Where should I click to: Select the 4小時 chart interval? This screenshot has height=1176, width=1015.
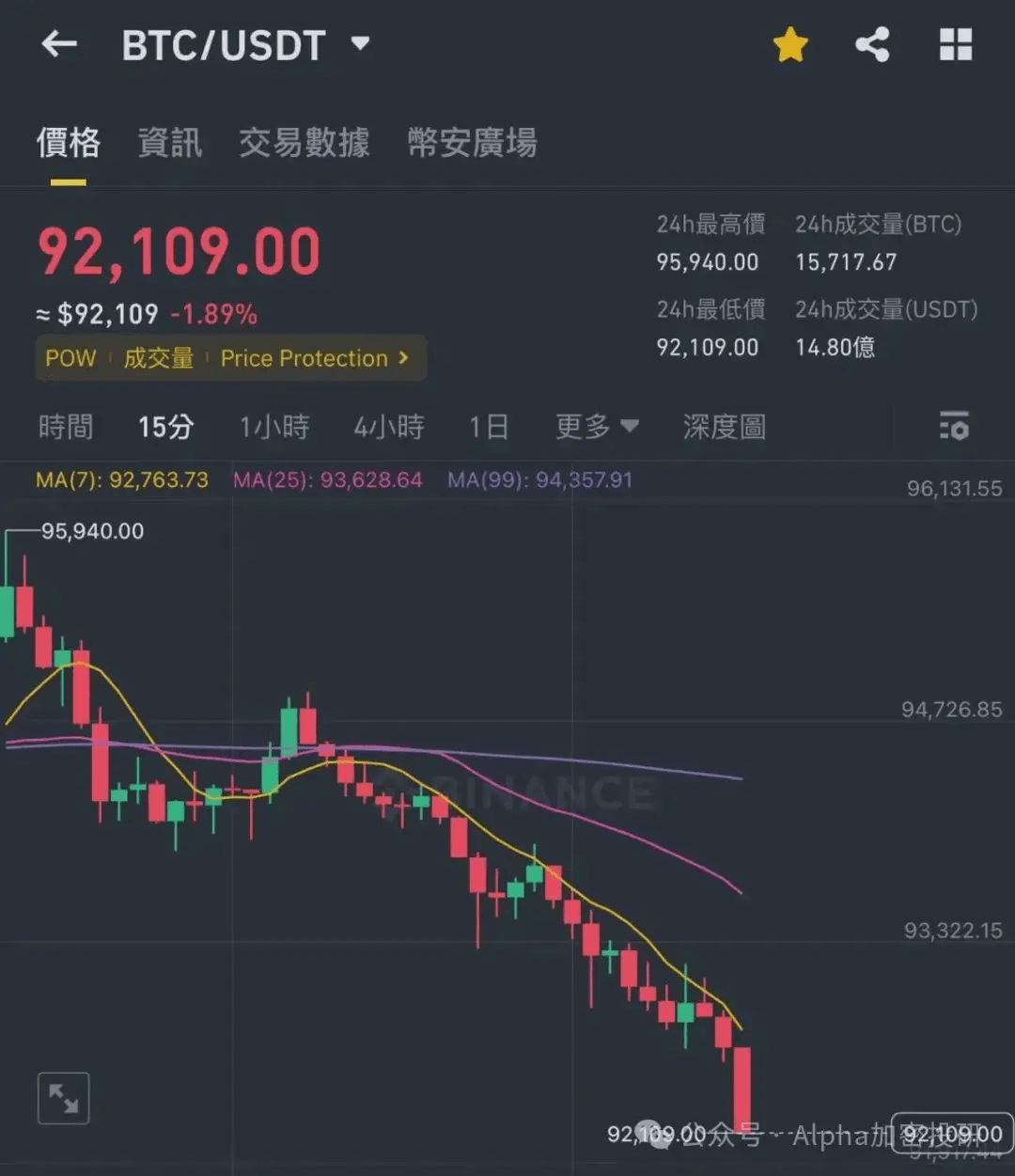(389, 427)
